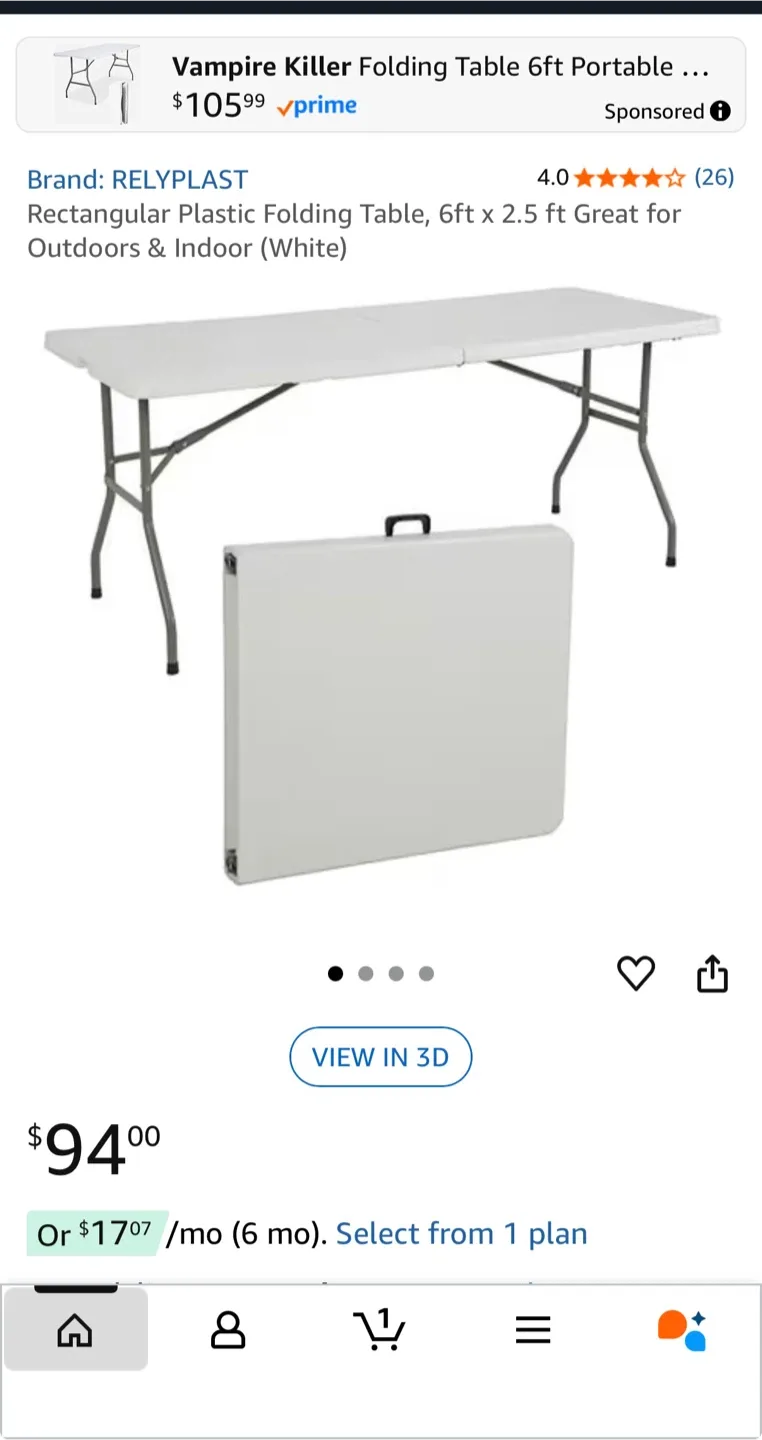The height and width of the screenshot is (1440, 762).
Task: Select from 1 monthly payment plan
Action: click(461, 1234)
